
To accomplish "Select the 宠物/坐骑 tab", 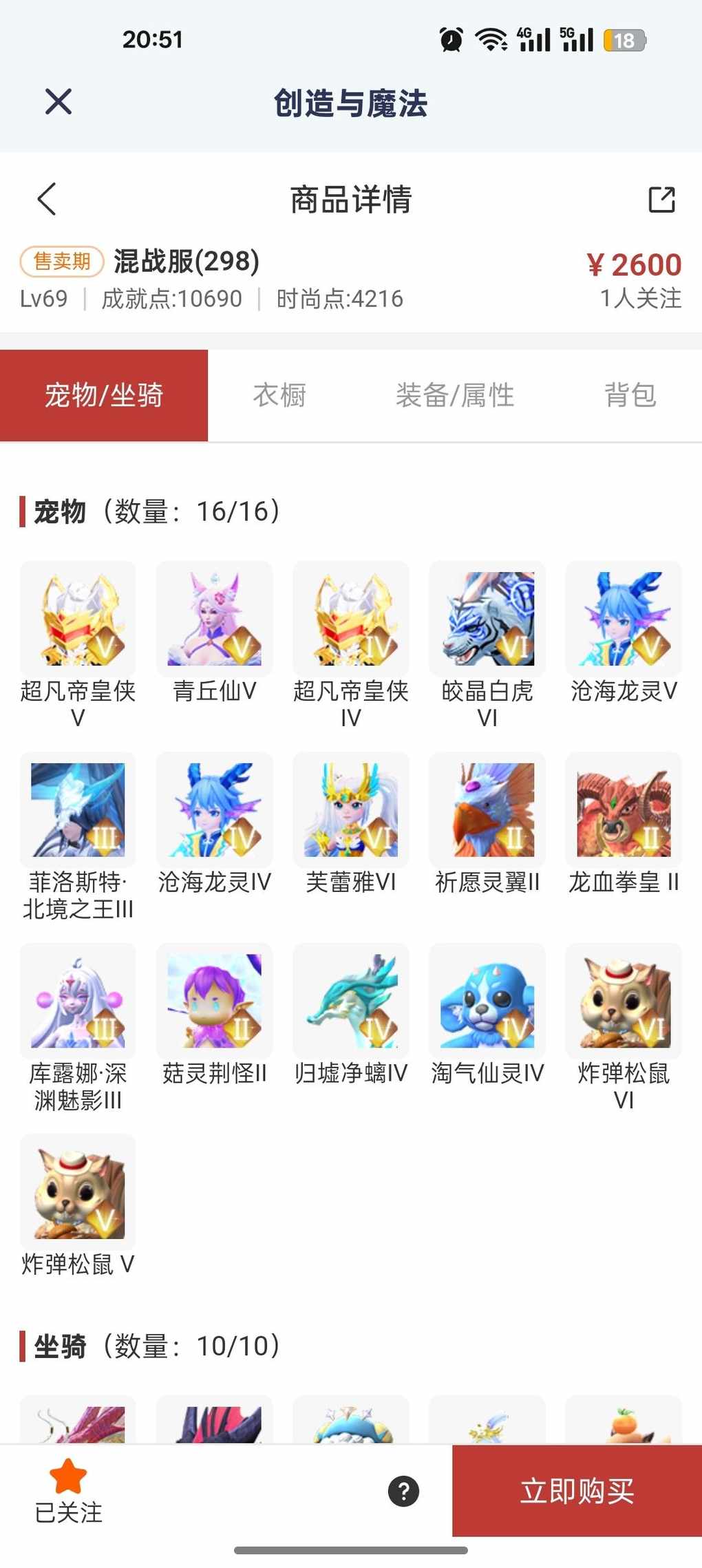I will pyautogui.click(x=104, y=395).
